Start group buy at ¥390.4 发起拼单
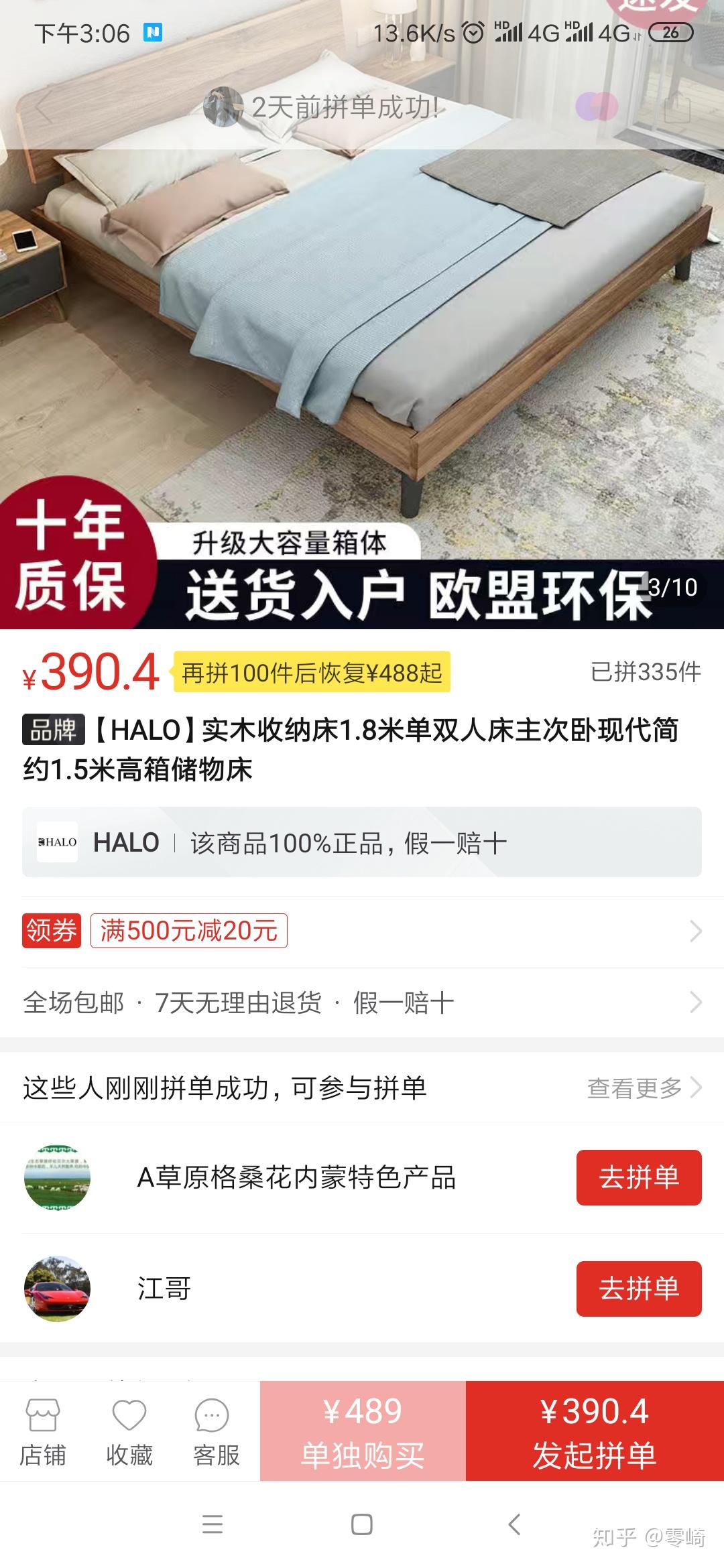The height and width of the screenshot is (1568, 724). pos(595,1431)
